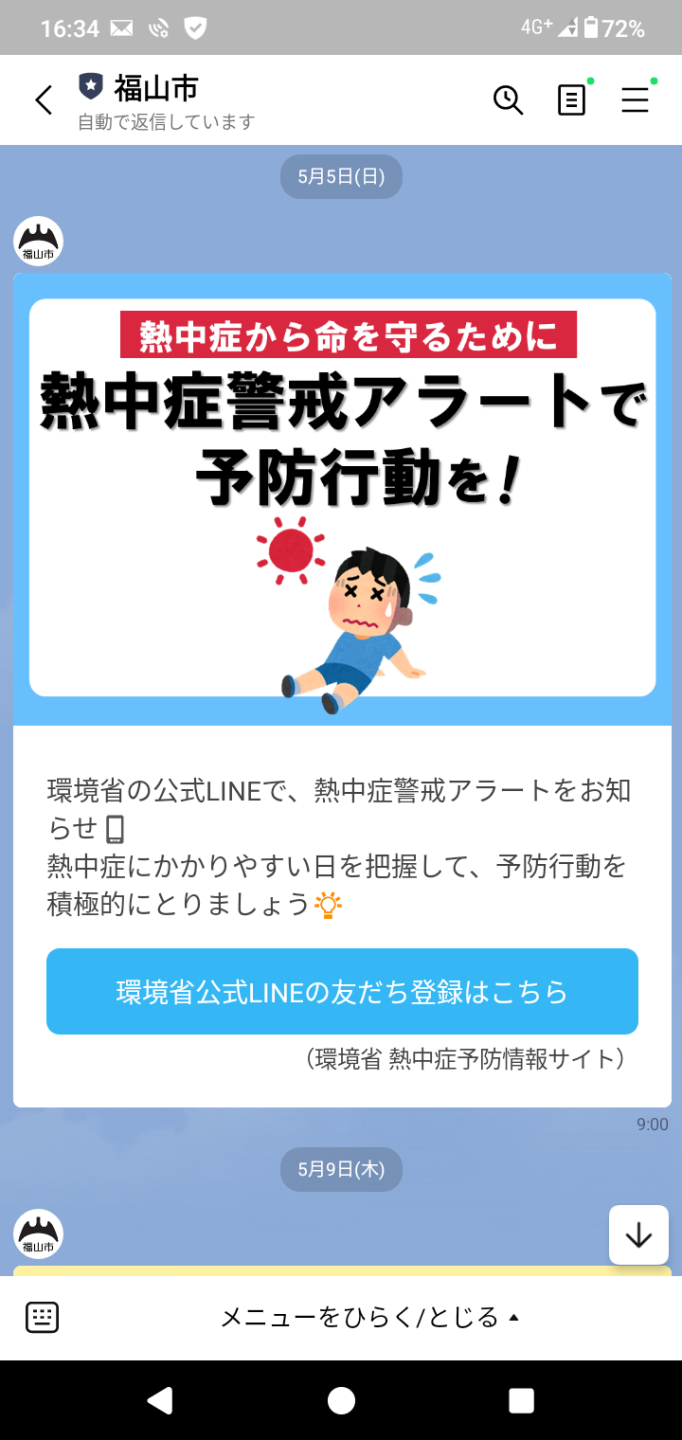Open the notes list icon
682x1440 pixels.
tap(572, 100)
